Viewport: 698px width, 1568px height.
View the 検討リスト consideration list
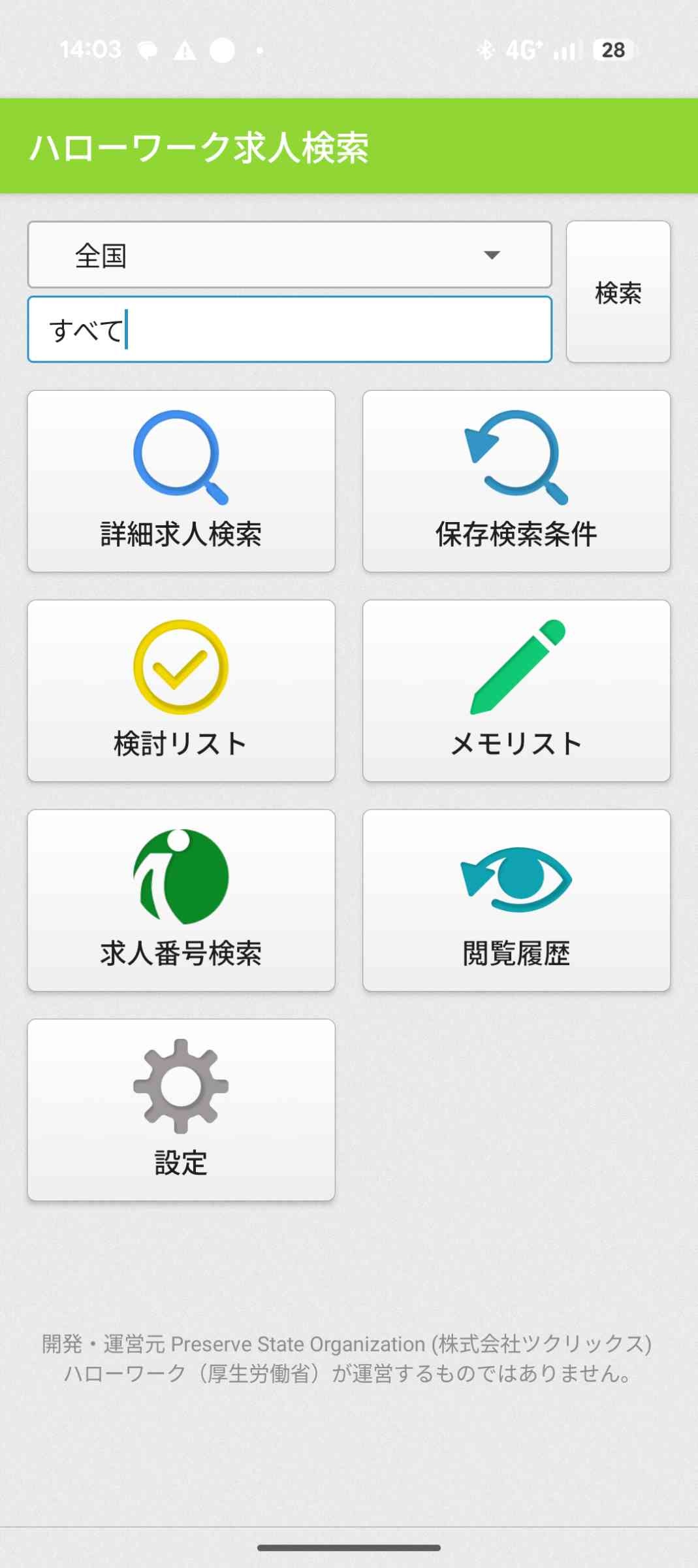click(181, 691)
